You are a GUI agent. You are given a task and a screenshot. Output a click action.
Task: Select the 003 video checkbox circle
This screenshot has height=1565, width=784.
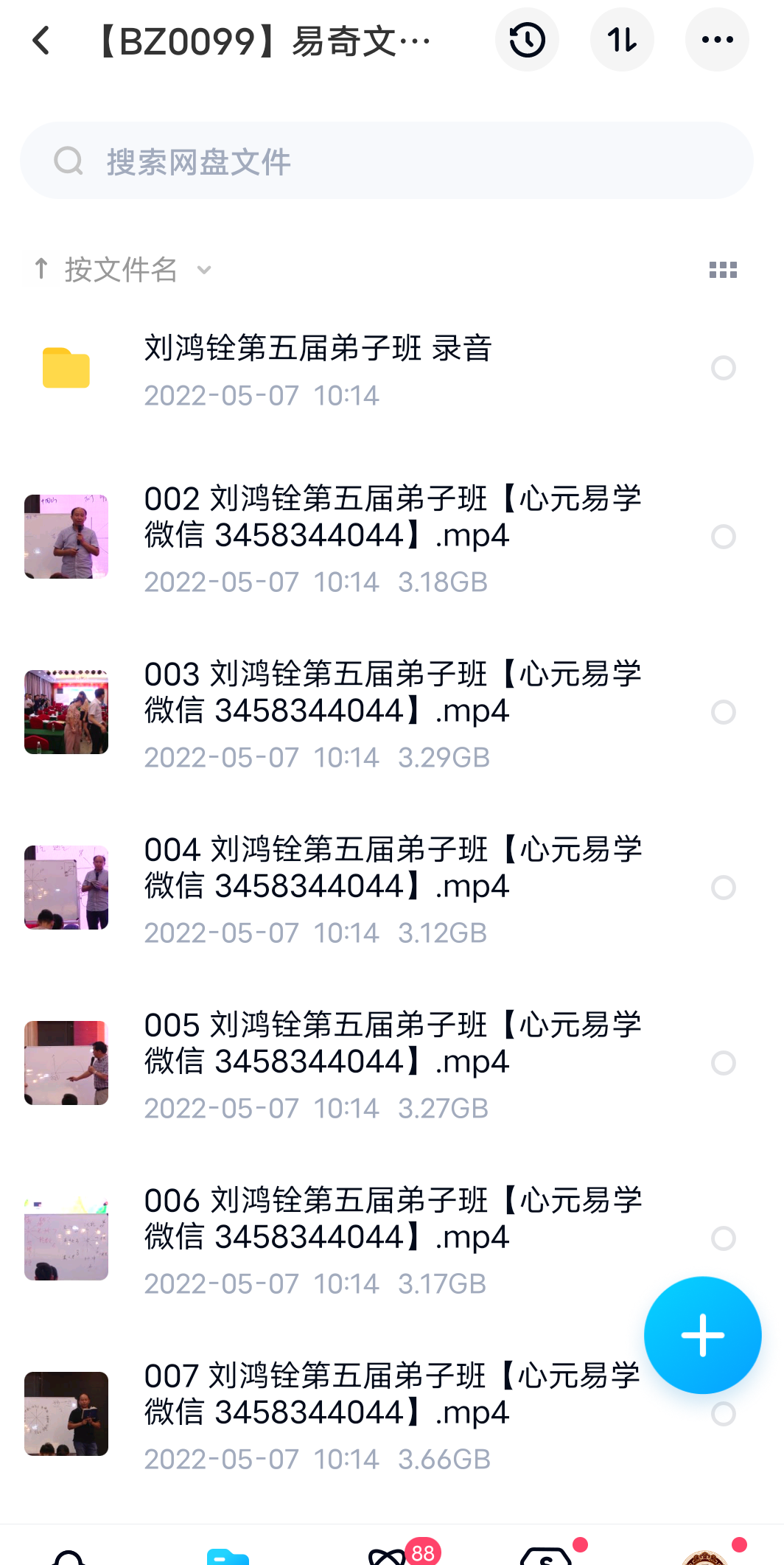(723, 712)
